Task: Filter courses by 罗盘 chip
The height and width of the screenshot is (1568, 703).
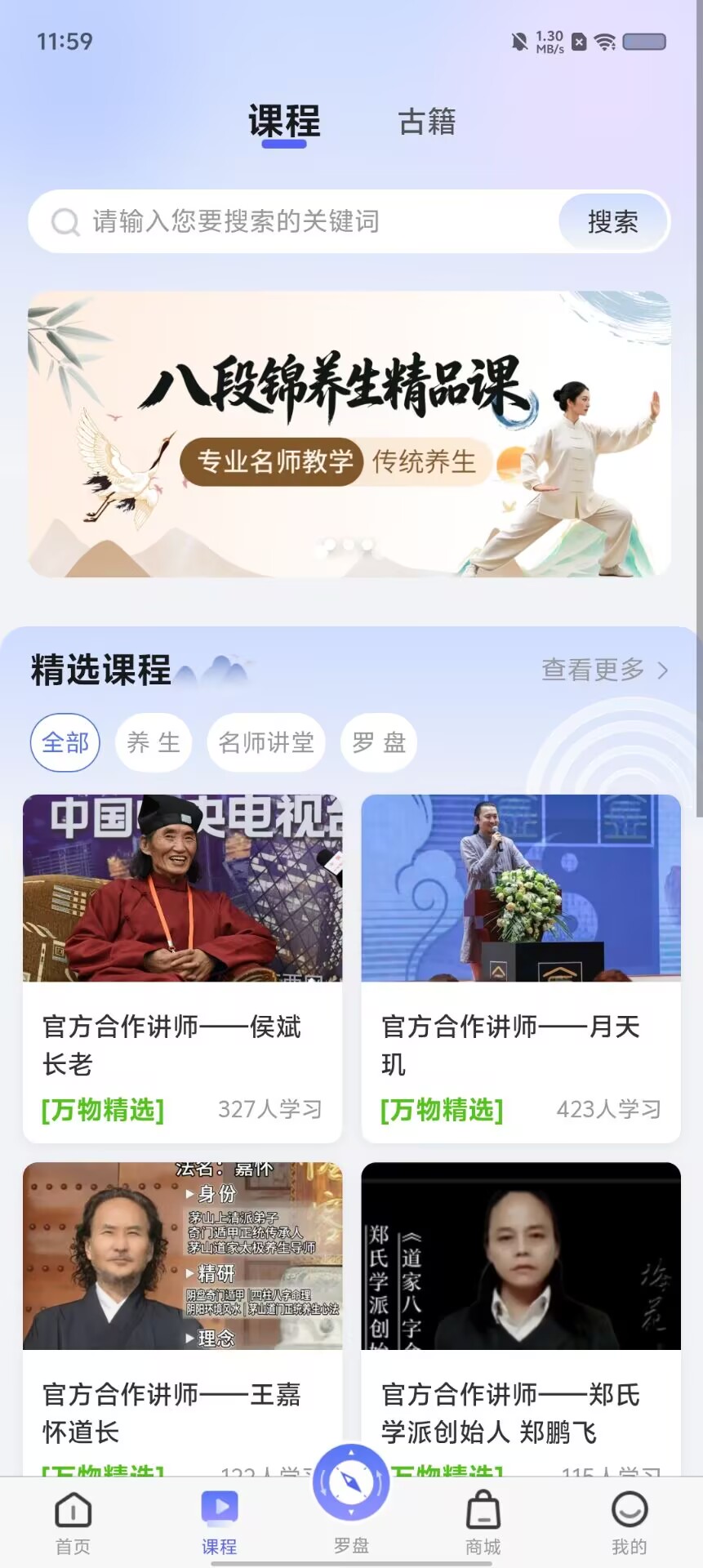Action: point(379,742)
